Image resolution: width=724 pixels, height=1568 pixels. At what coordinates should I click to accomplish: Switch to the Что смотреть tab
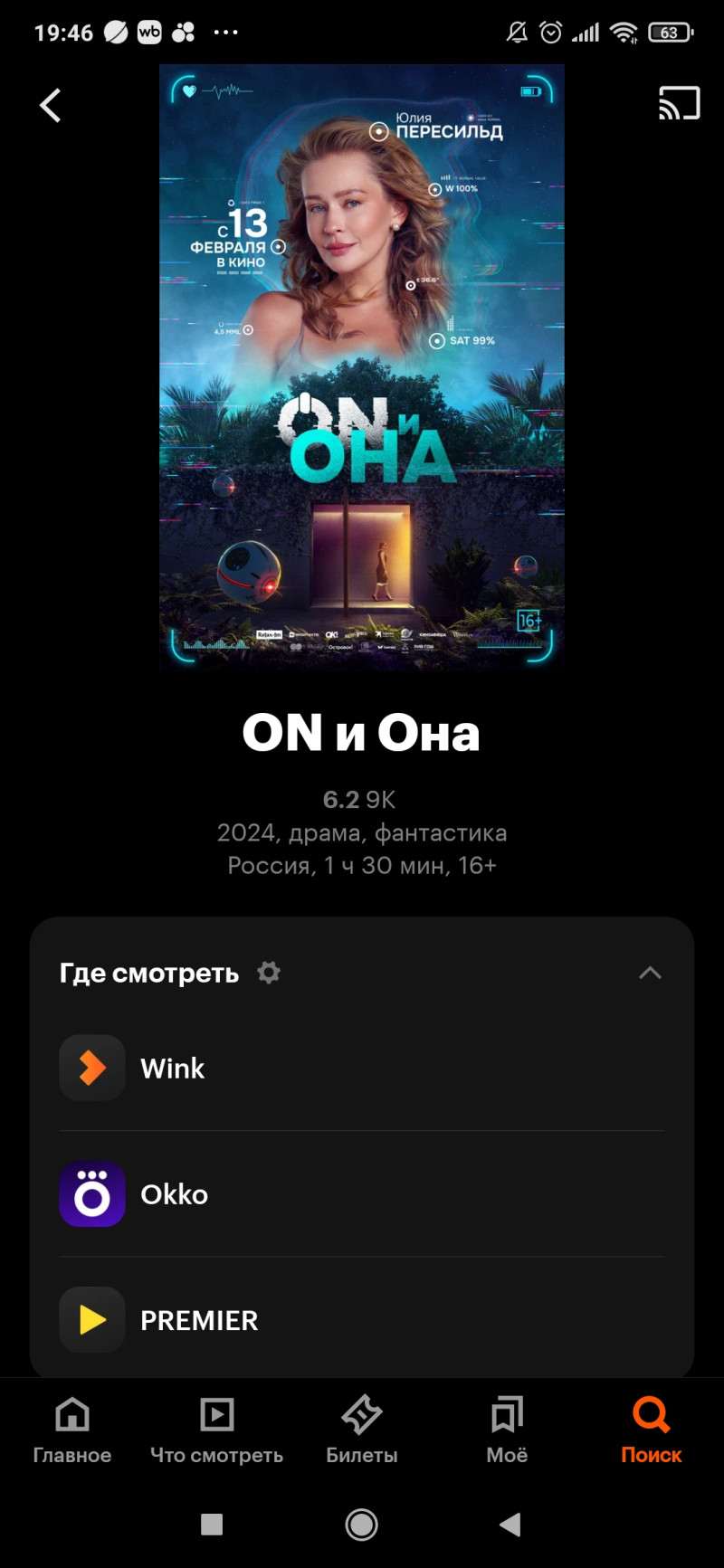[217, 1430]
